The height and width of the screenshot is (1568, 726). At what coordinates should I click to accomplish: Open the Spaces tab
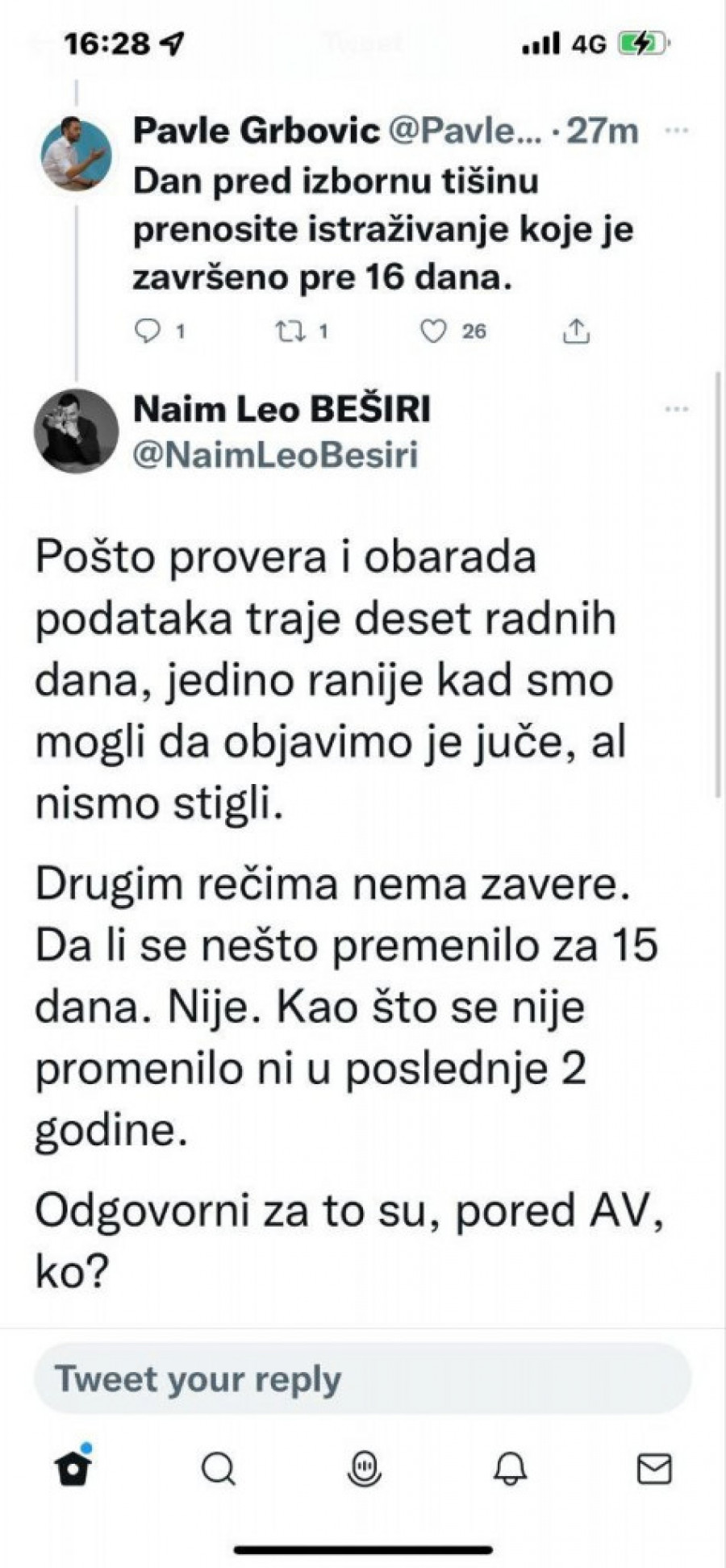tap(364, 1469)
